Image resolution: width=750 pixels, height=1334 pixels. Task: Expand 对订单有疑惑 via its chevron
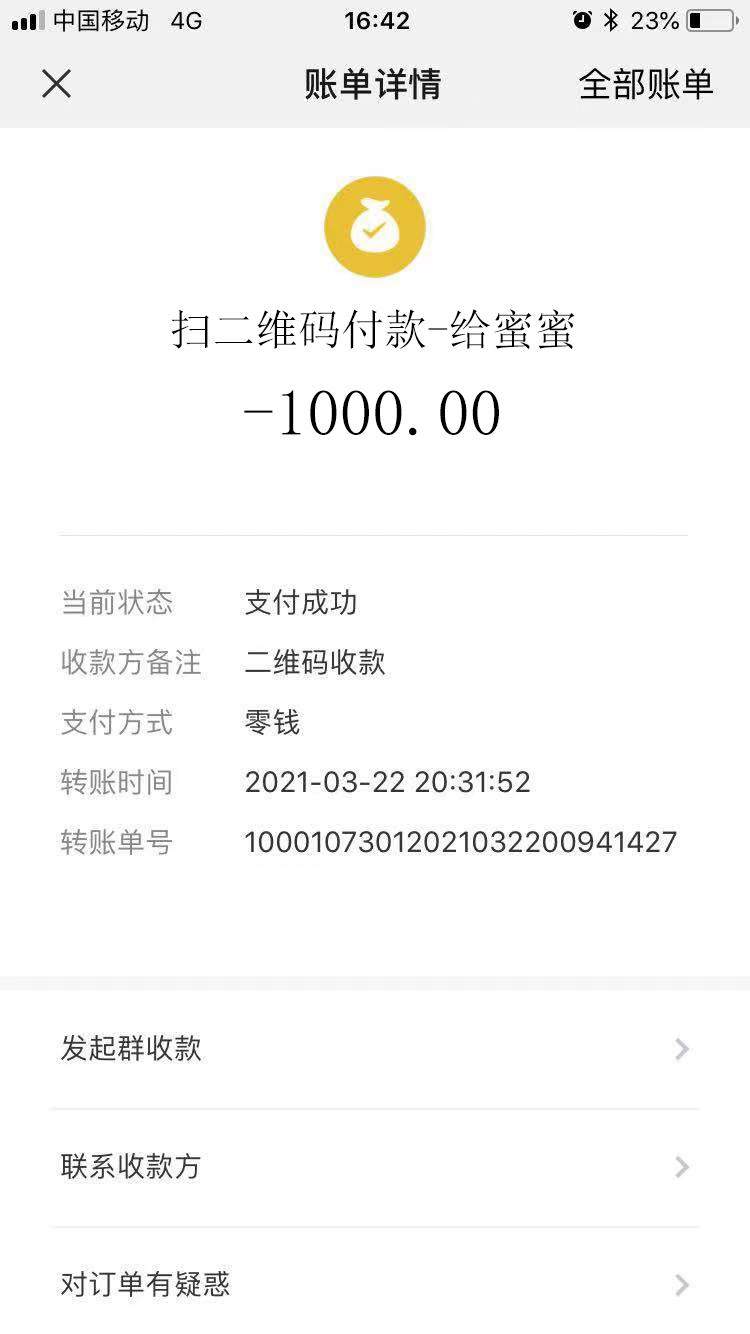(681, 1285)
